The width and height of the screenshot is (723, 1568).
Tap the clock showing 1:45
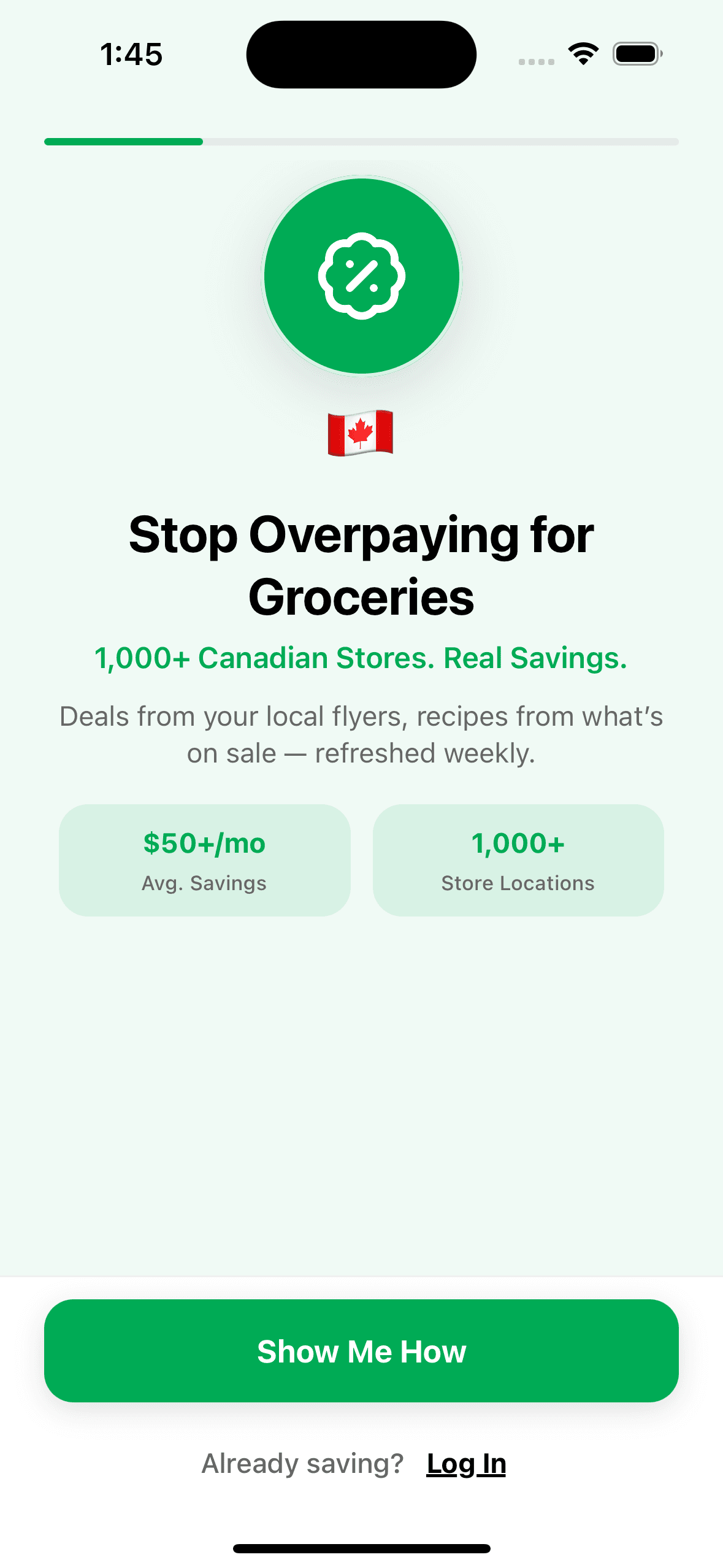tap(131, 54)
